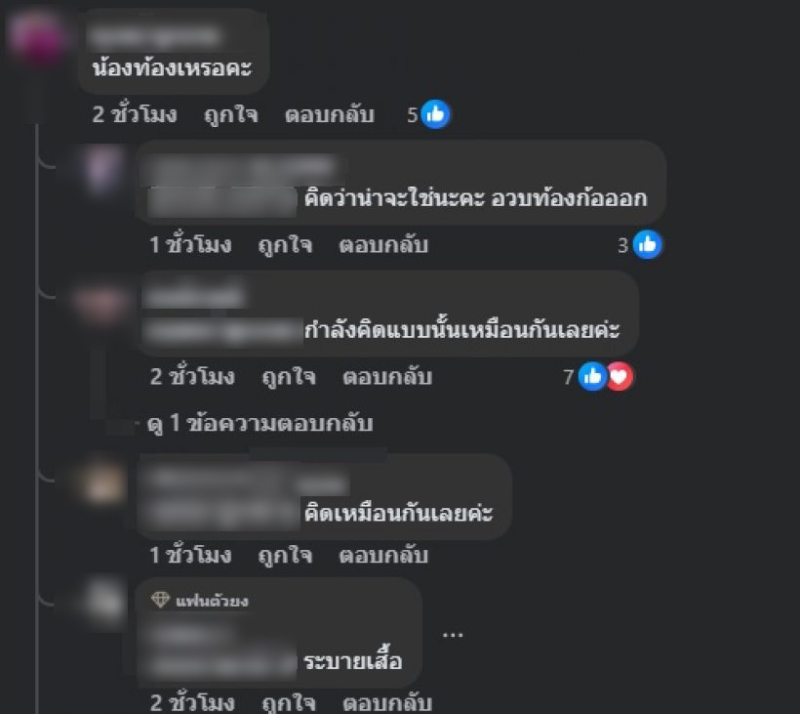800x714 pixels.
Task: Reply to the comment "น้องท้องเหรอคะ"
Action: [329, 115]
